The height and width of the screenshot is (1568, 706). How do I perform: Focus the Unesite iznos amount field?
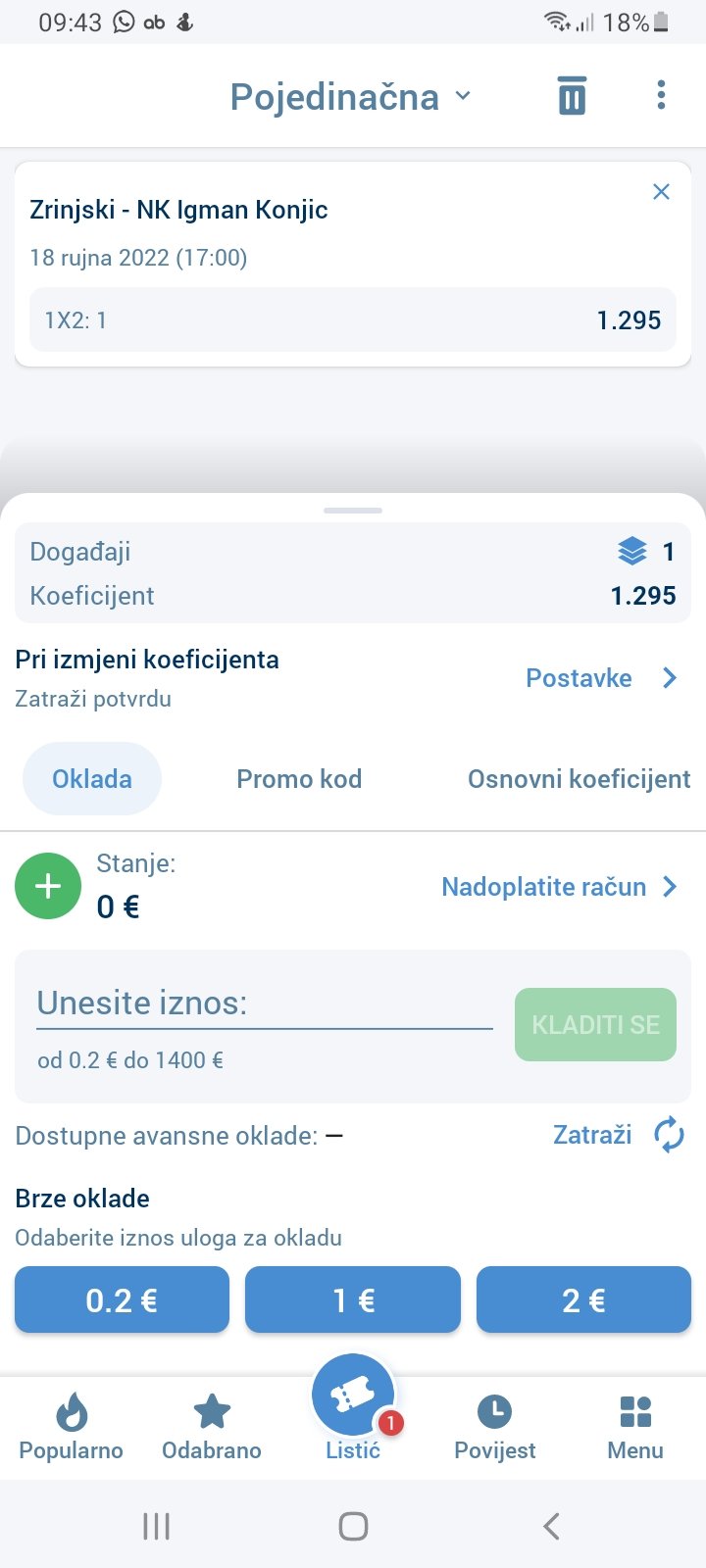pos(263,1004)
